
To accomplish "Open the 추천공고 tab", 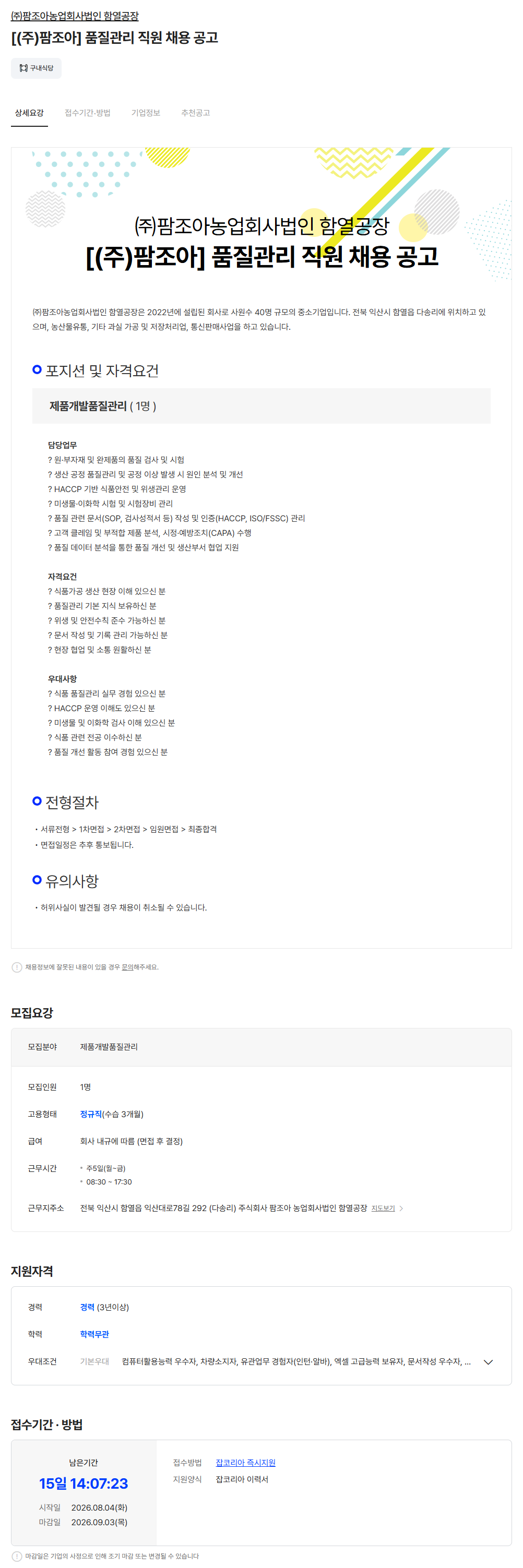I will click(195, 113).
